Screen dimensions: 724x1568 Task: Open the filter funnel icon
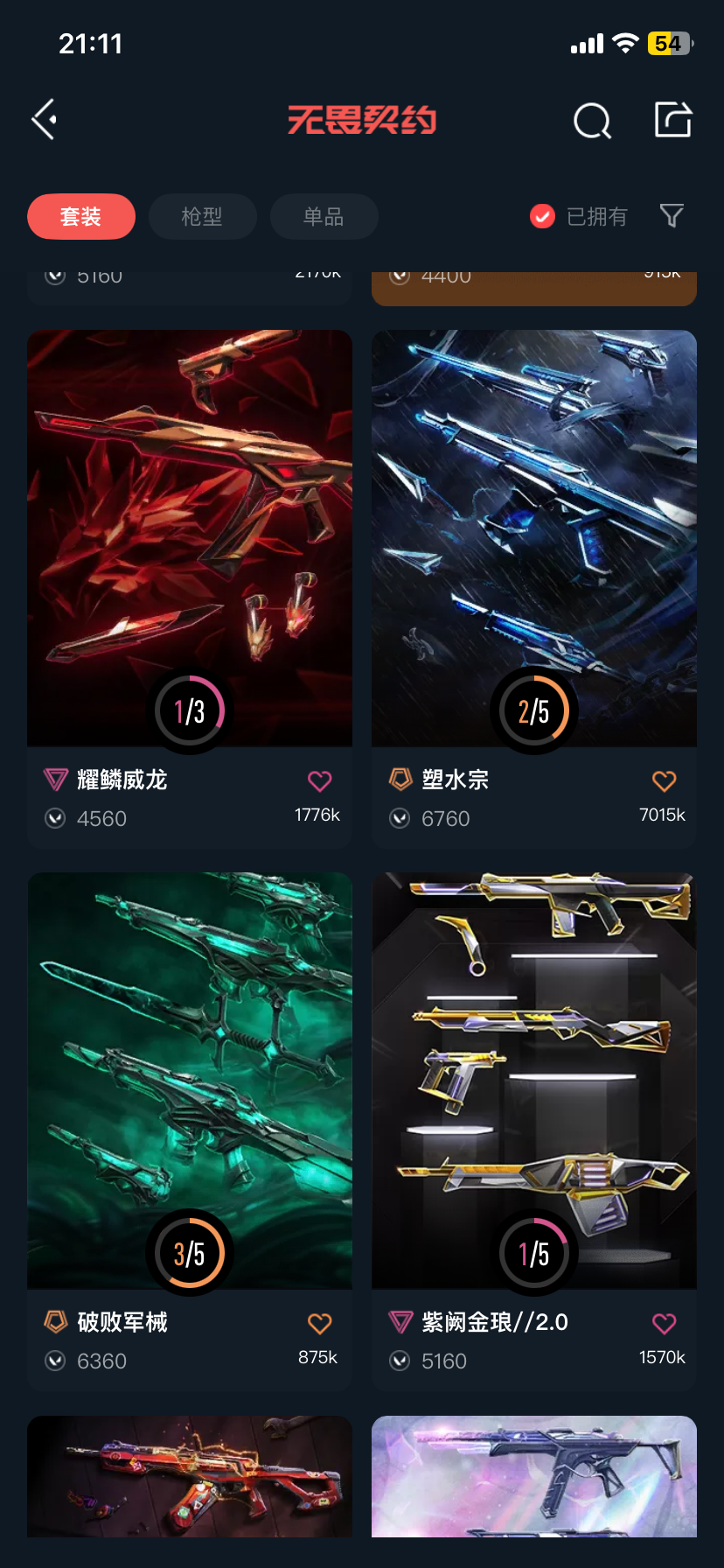pyautogui.click(x=672, y=215)
